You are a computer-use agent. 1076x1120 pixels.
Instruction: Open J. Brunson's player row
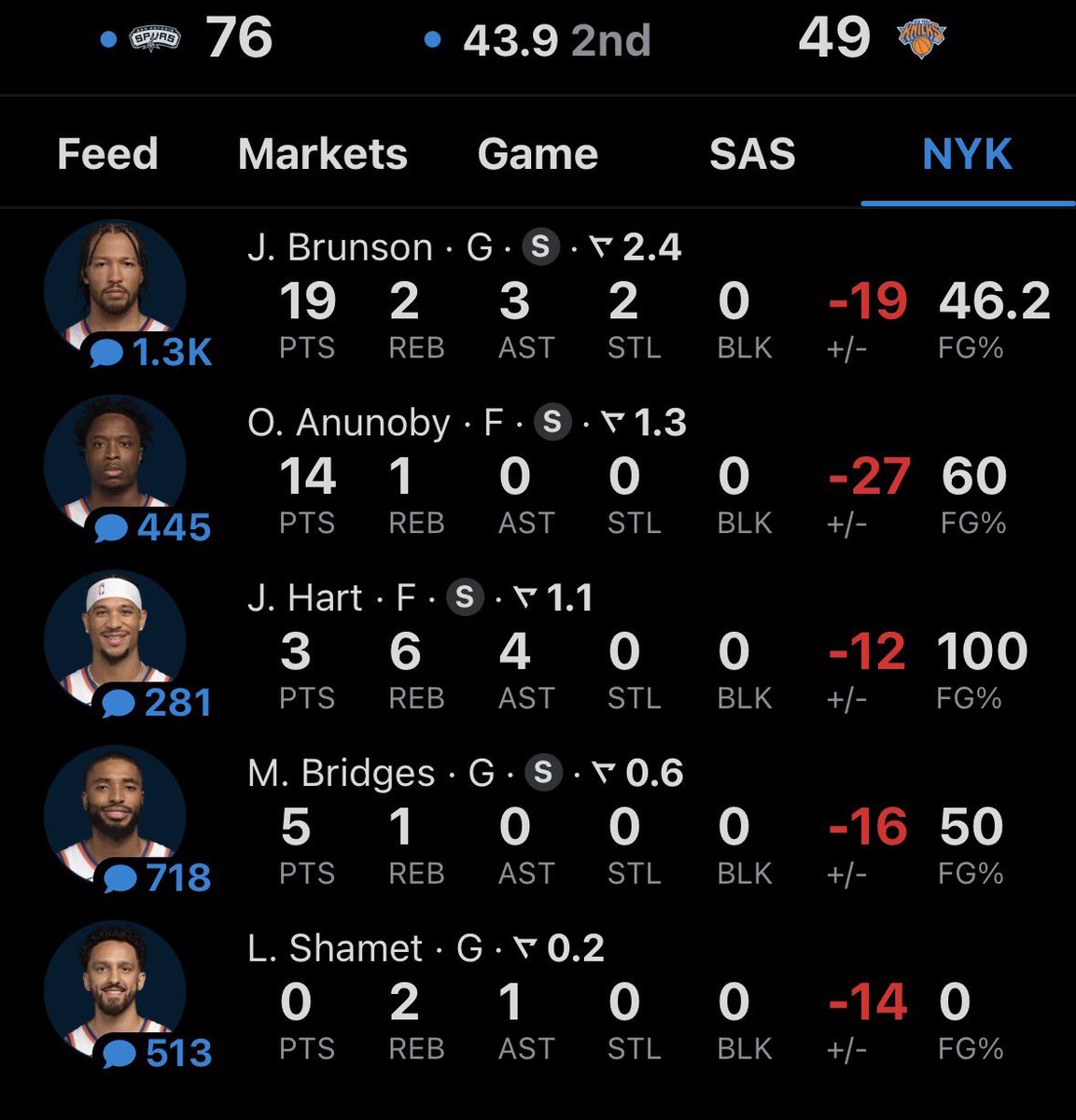point(538,296)
